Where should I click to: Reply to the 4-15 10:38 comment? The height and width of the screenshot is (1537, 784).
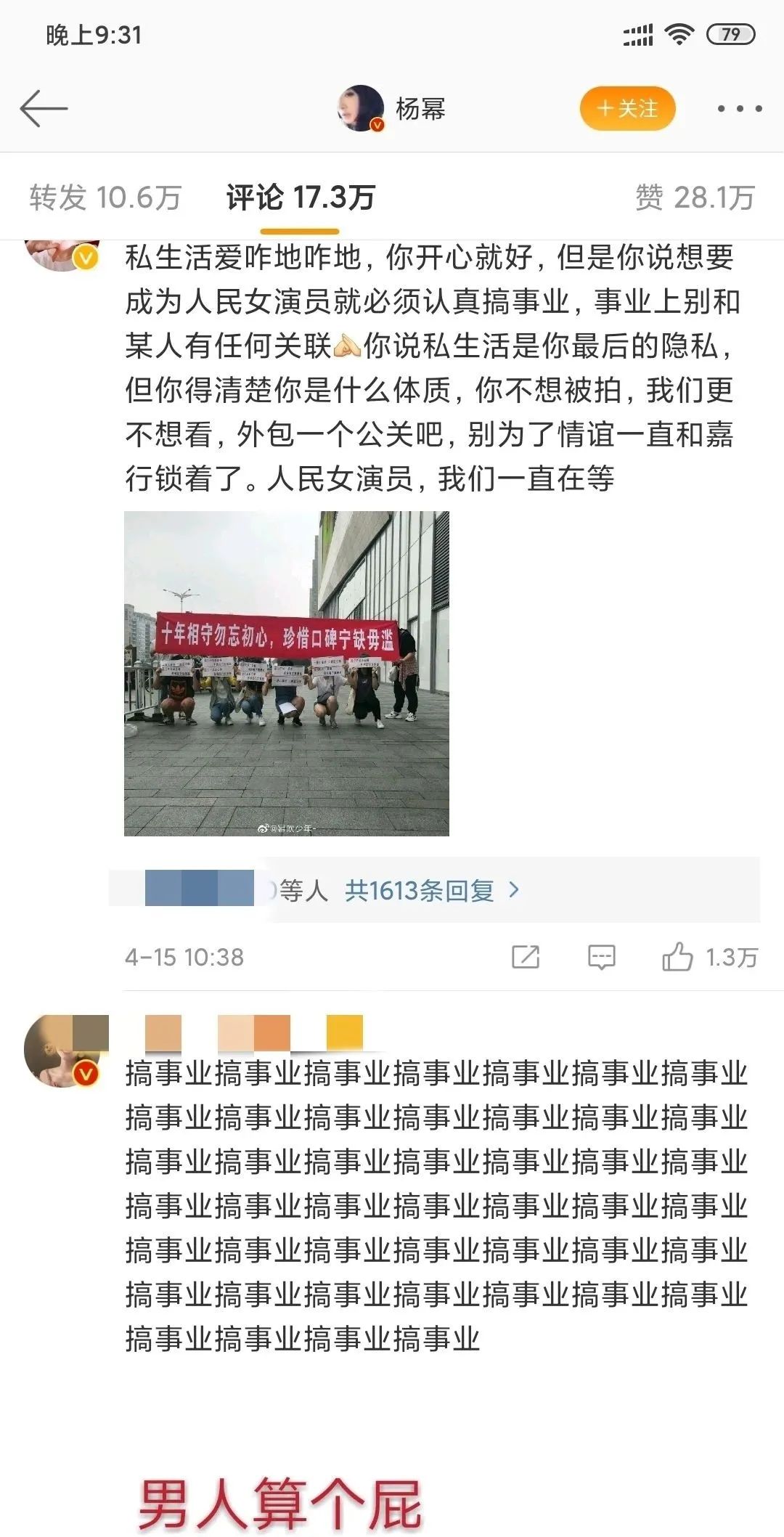[x=601, y=957]
